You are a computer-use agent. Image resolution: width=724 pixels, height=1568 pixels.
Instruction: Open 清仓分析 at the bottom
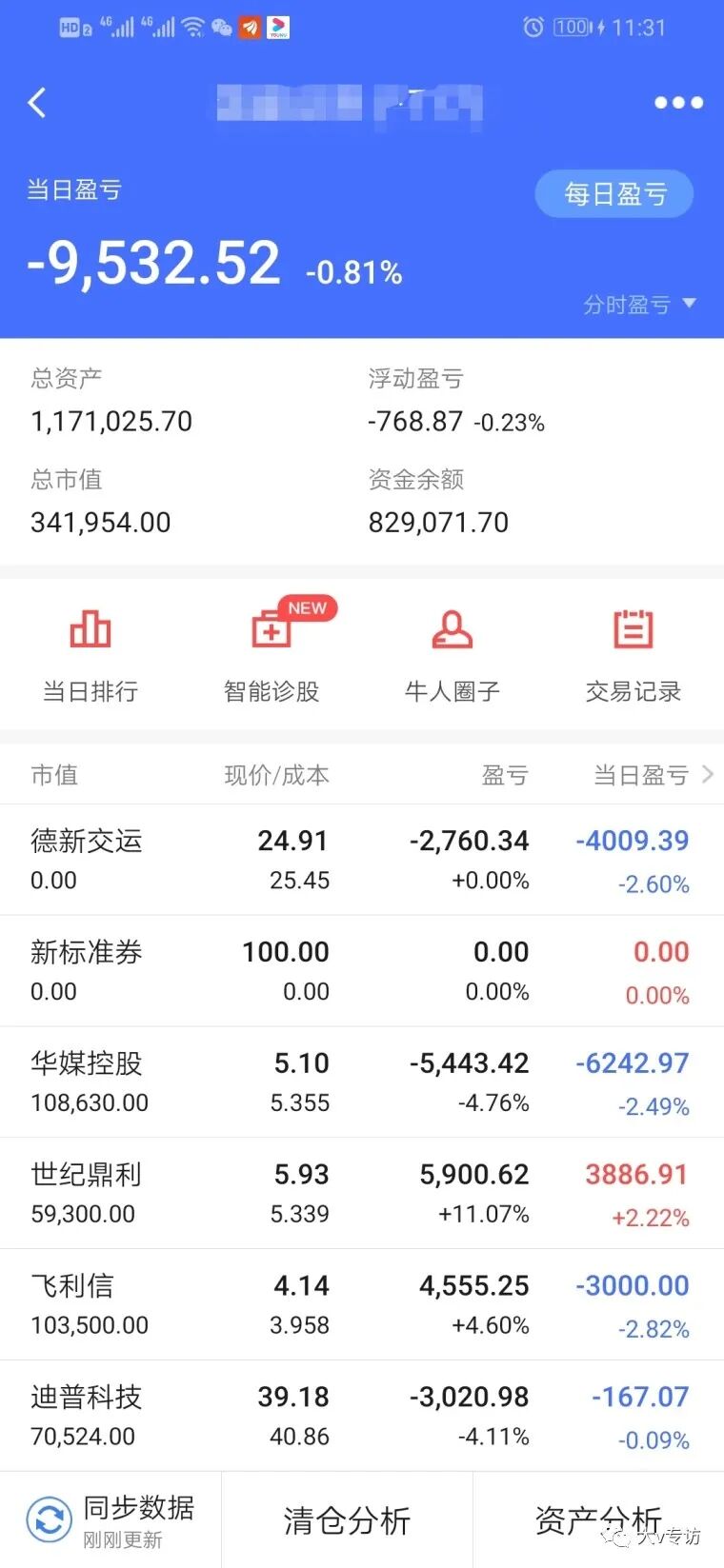[x=347, y=1520]
